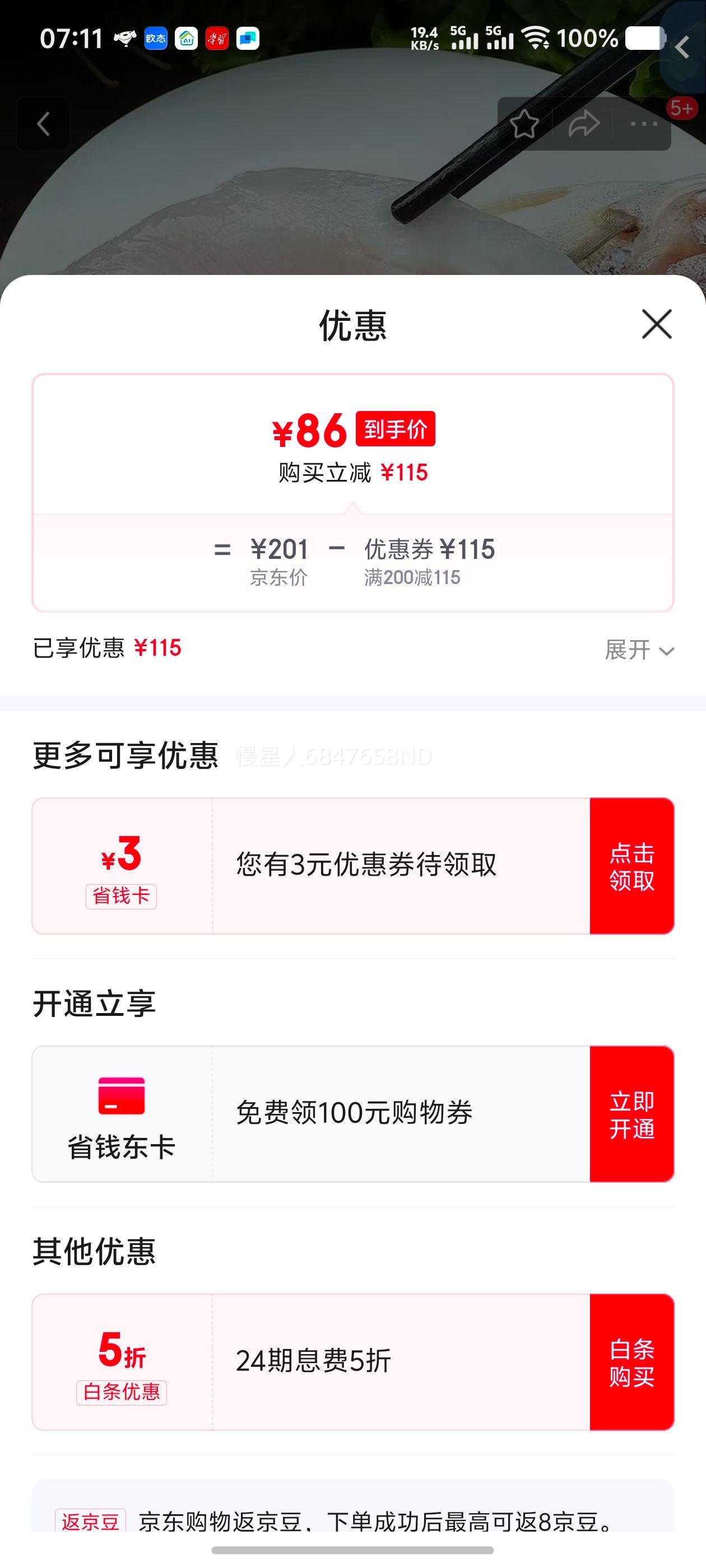Image resolution: width=706 pixels, height=1568 pixels.
Task: Tap the 满200减115 coupon description
Action: click(412, 577)
